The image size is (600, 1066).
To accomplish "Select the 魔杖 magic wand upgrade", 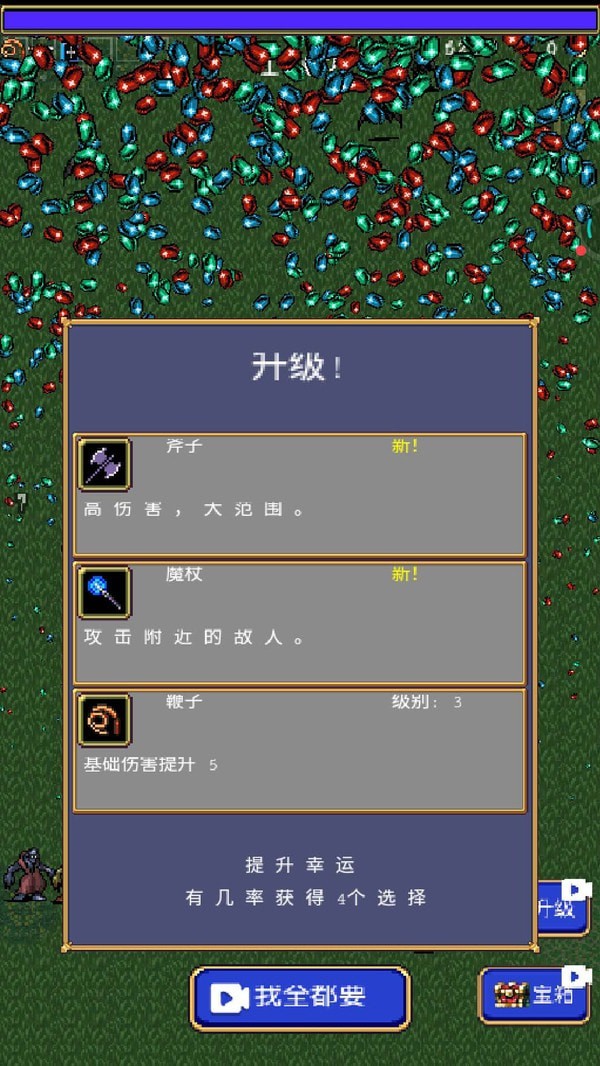I will [x=299, y=622].
